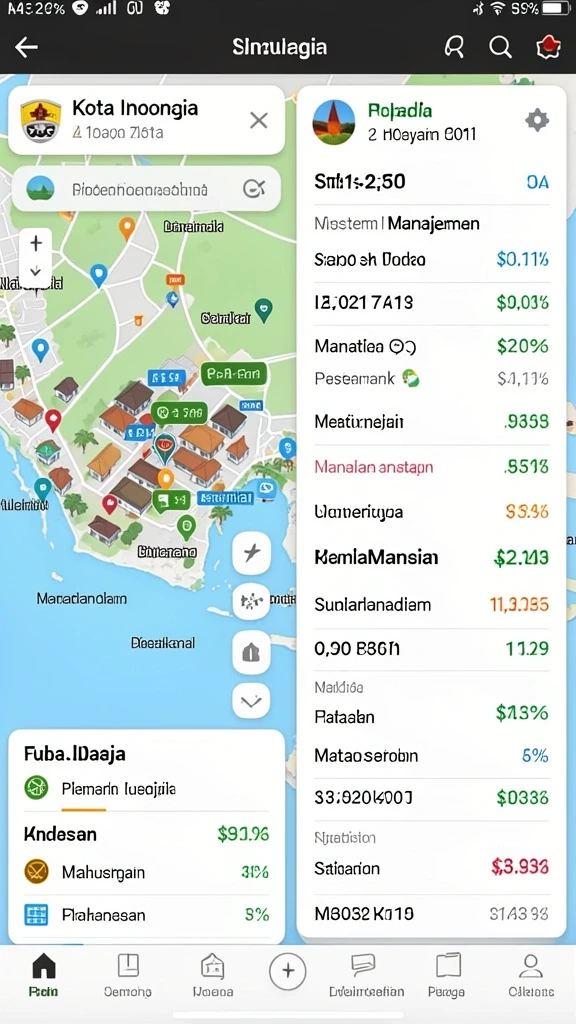Expand the chevron-down floating map button
This screenshot has width=576, height=1024.
[251, 701]
